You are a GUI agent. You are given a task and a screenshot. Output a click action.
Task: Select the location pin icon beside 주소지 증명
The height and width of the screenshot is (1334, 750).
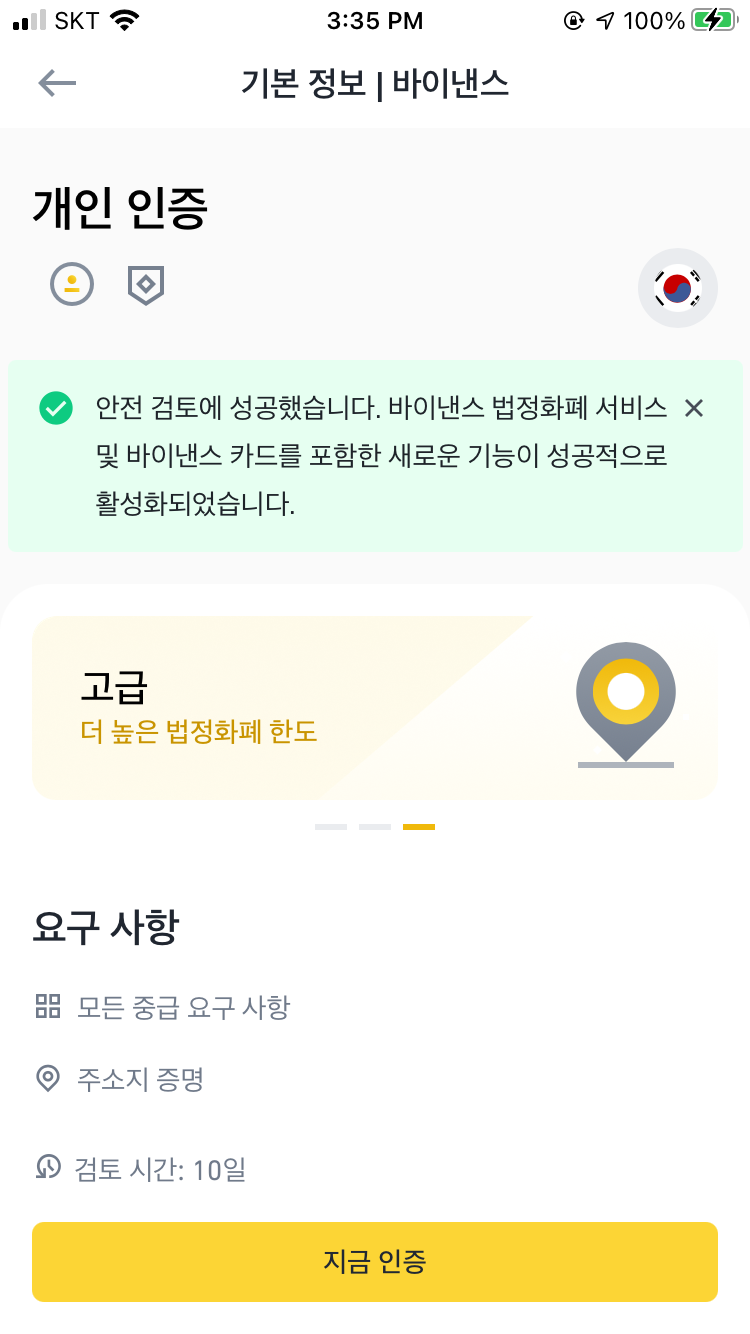(47, 1077)
